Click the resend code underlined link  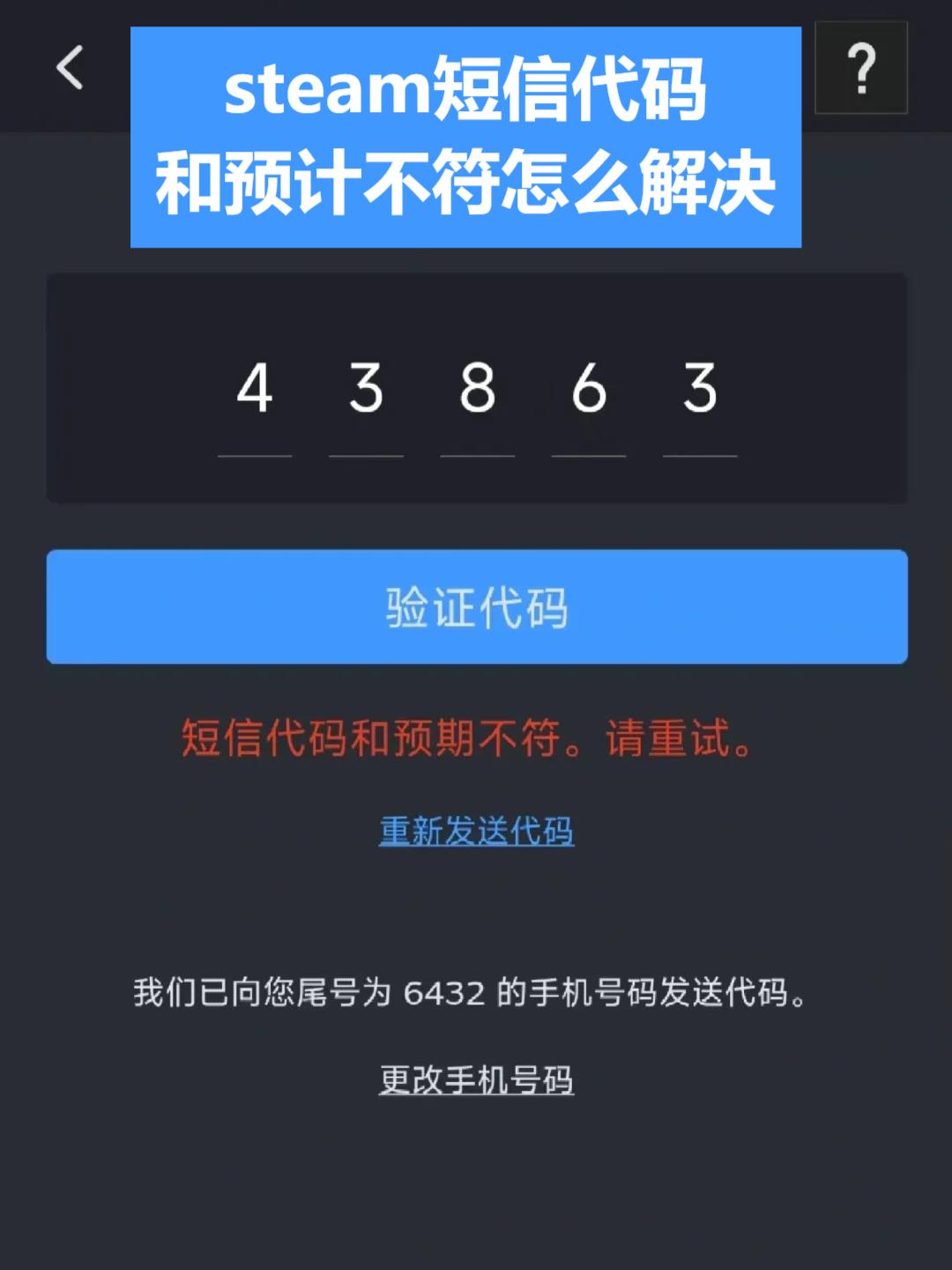click(x=476, y=830)
